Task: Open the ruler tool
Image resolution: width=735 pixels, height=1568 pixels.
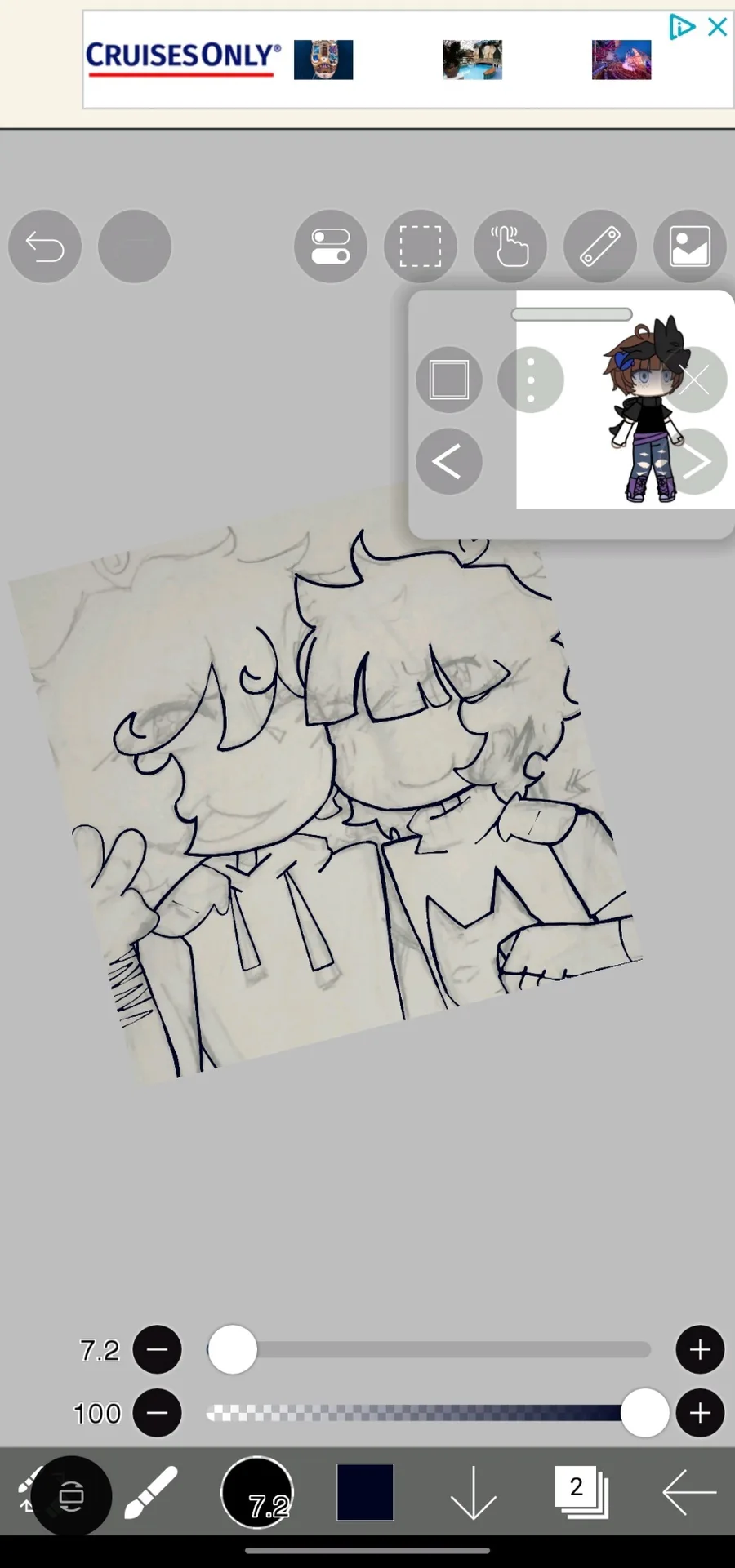Action: 600,247
